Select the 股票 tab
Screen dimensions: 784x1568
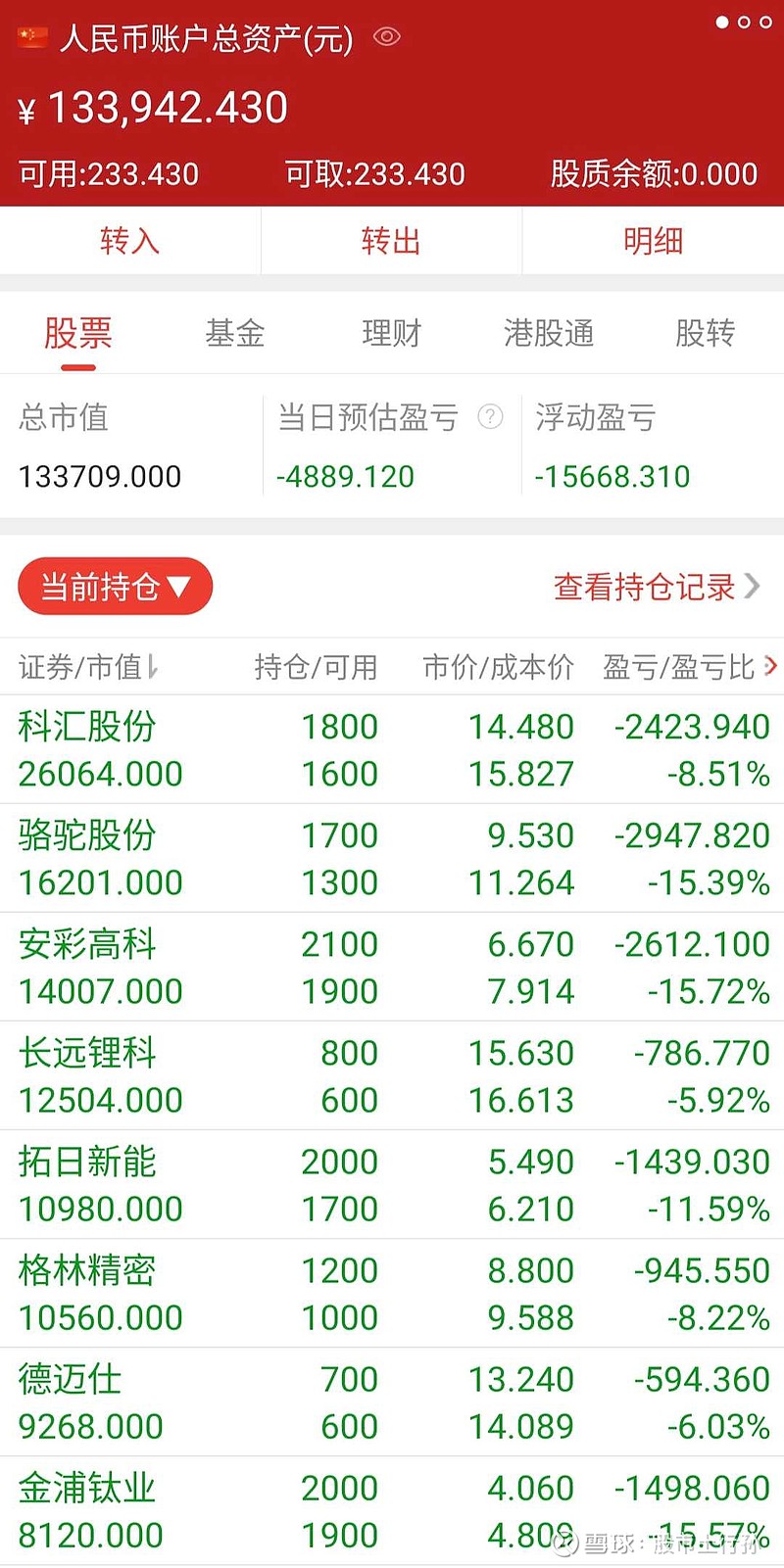78,333
